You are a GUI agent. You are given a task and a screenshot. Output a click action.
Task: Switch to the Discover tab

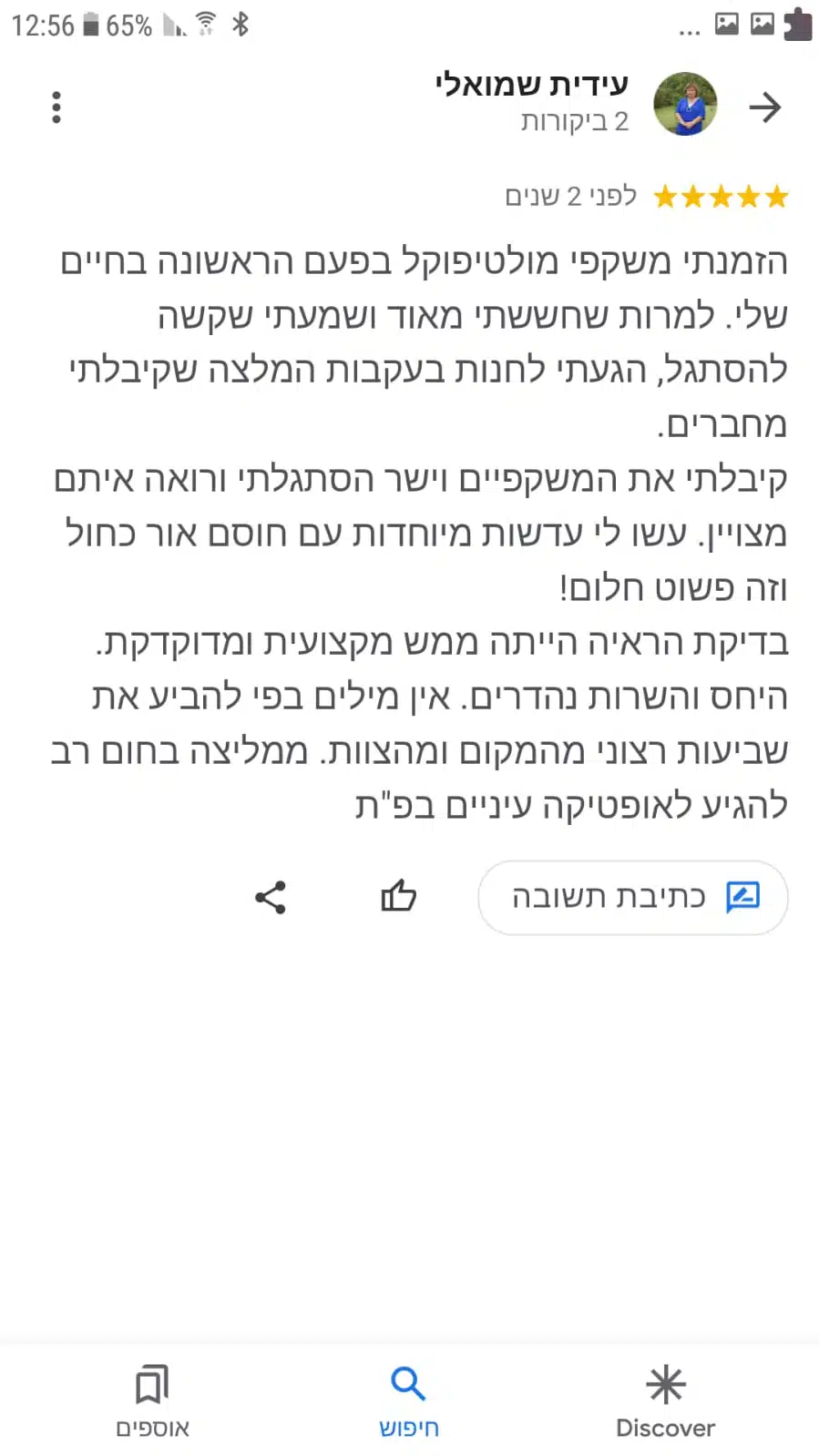point(665,1400)
